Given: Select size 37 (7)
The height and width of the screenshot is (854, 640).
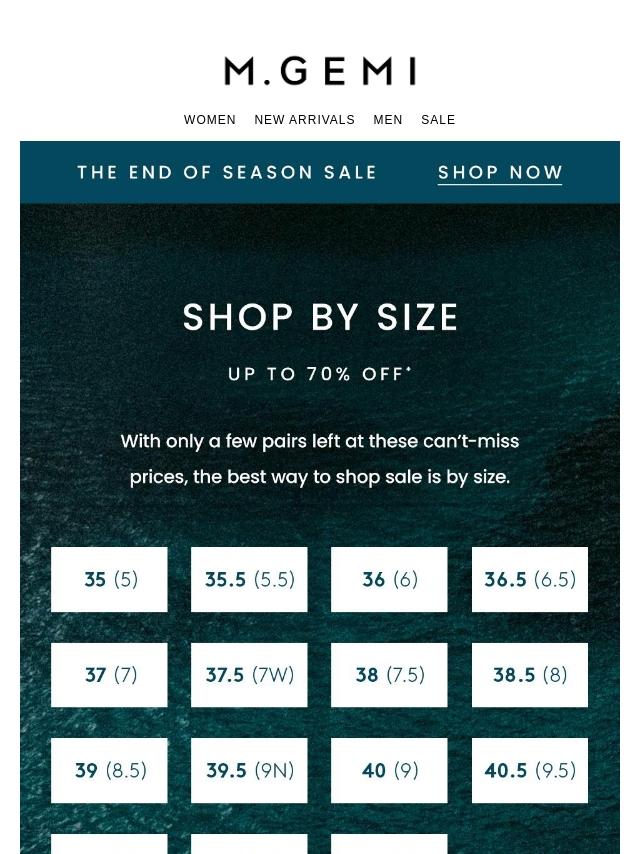Looking at the screenshot, I should click(x=109, y=675).
